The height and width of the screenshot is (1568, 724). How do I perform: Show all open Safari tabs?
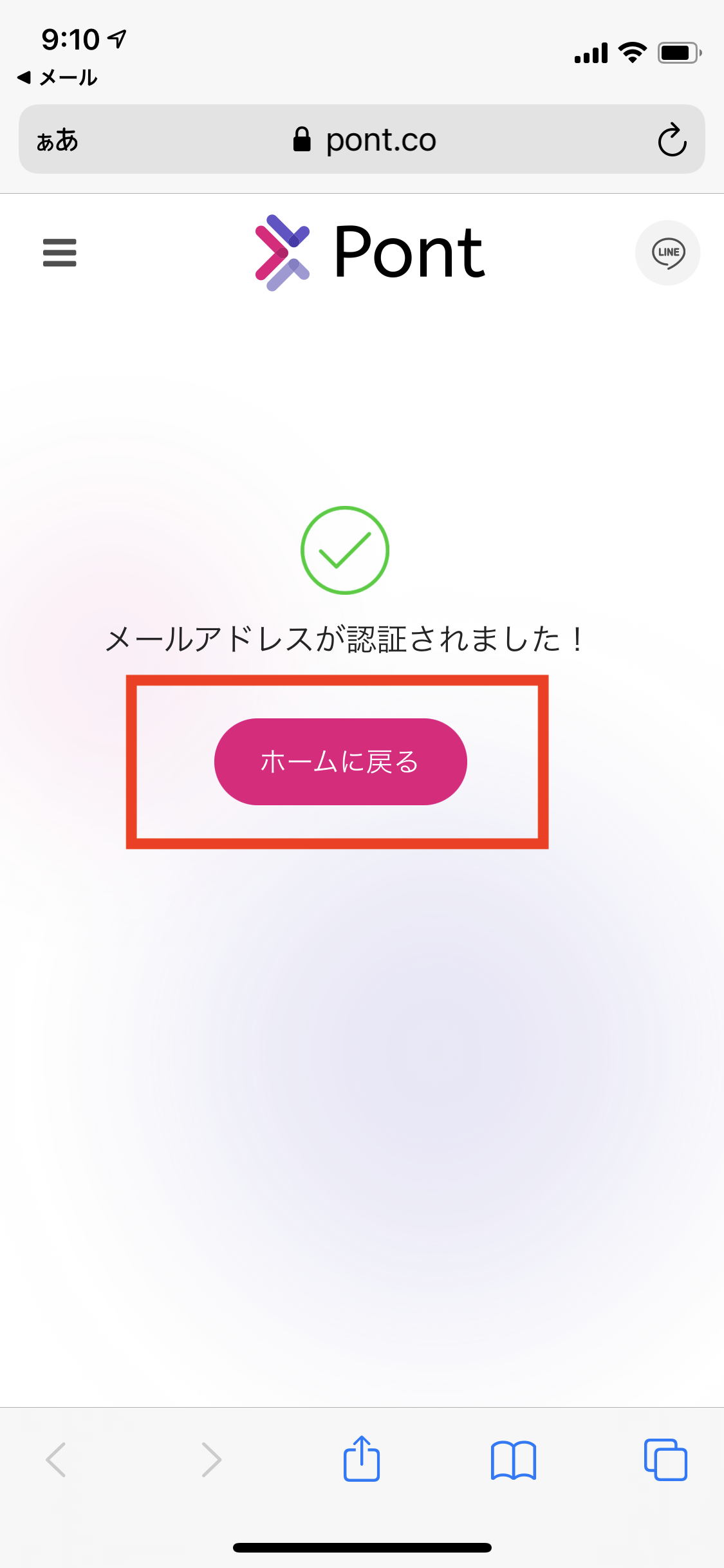665,1459
